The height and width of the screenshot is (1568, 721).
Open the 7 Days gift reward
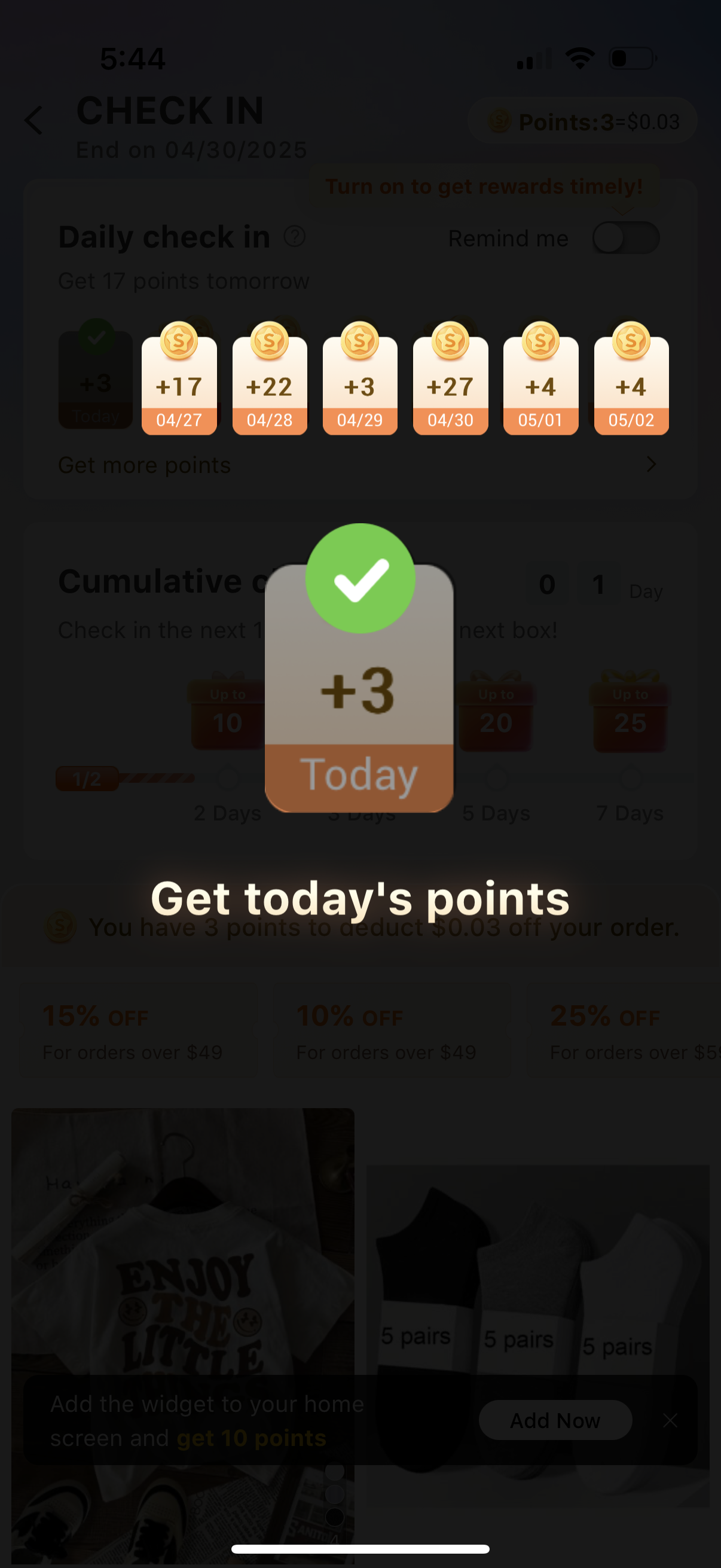click(630, 715)
